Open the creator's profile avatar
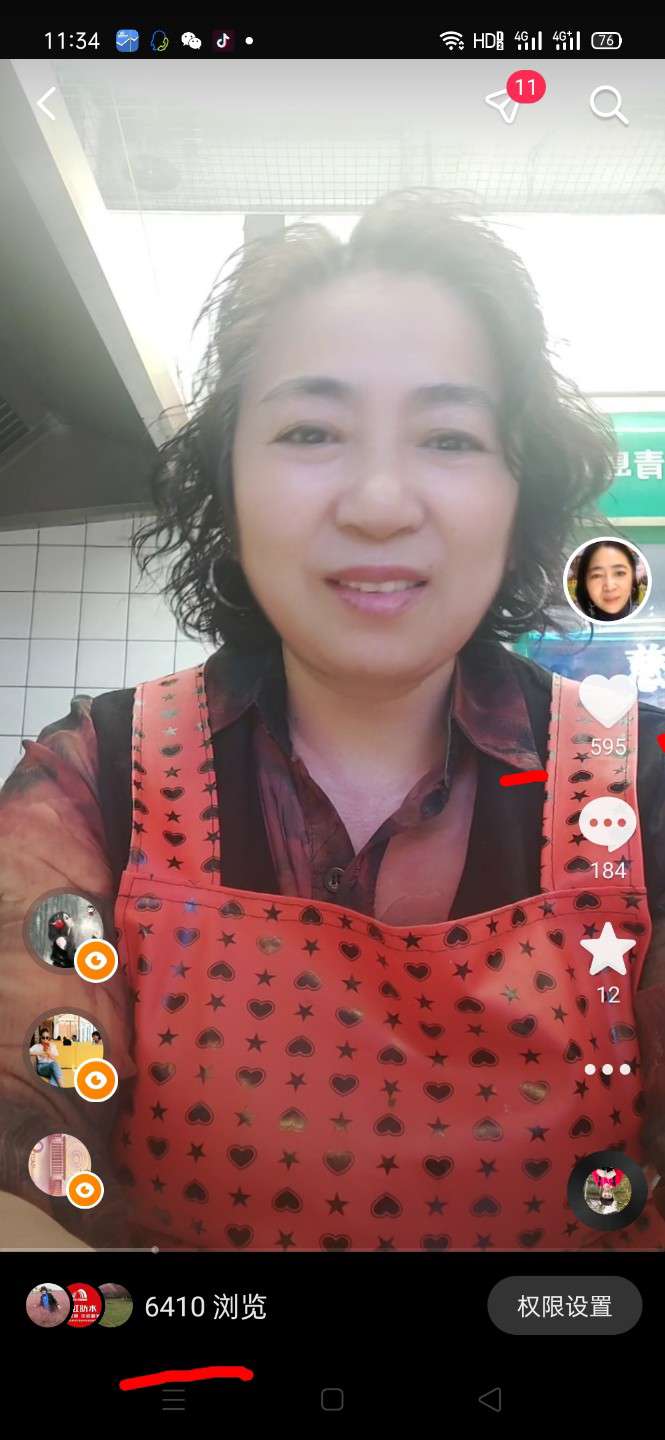Viewport: 665px width, 1440px height. [607, 580]
